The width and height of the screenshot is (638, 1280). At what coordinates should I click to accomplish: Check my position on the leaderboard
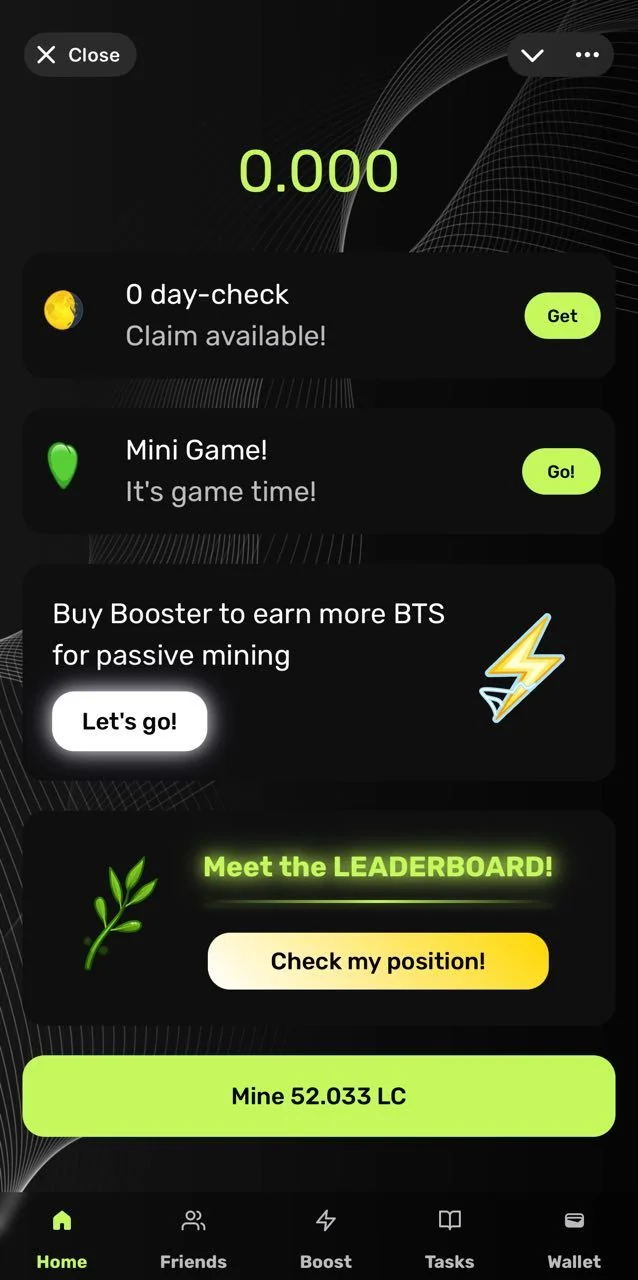click(378, 961)
